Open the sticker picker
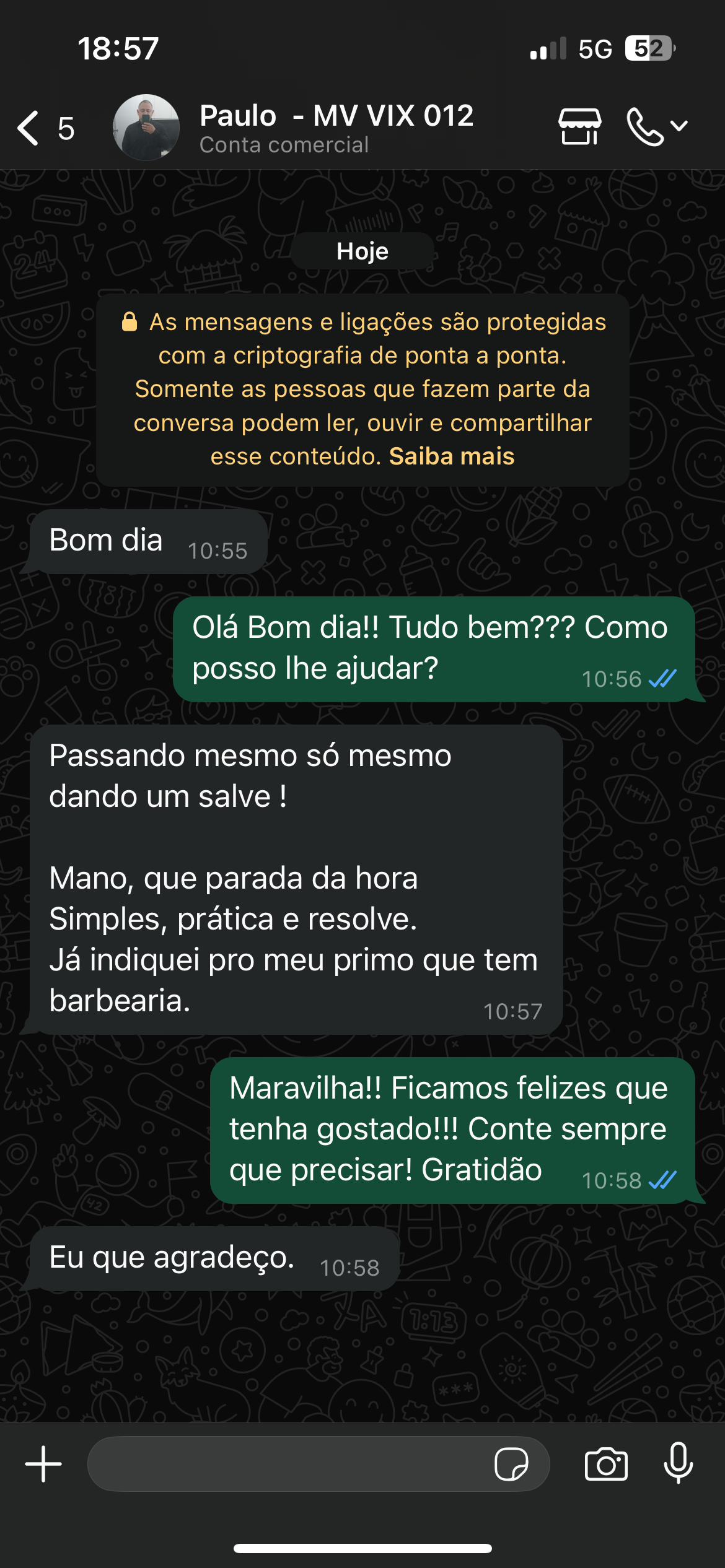Screen dimensions: 725x1568 tap(511, 1464)
